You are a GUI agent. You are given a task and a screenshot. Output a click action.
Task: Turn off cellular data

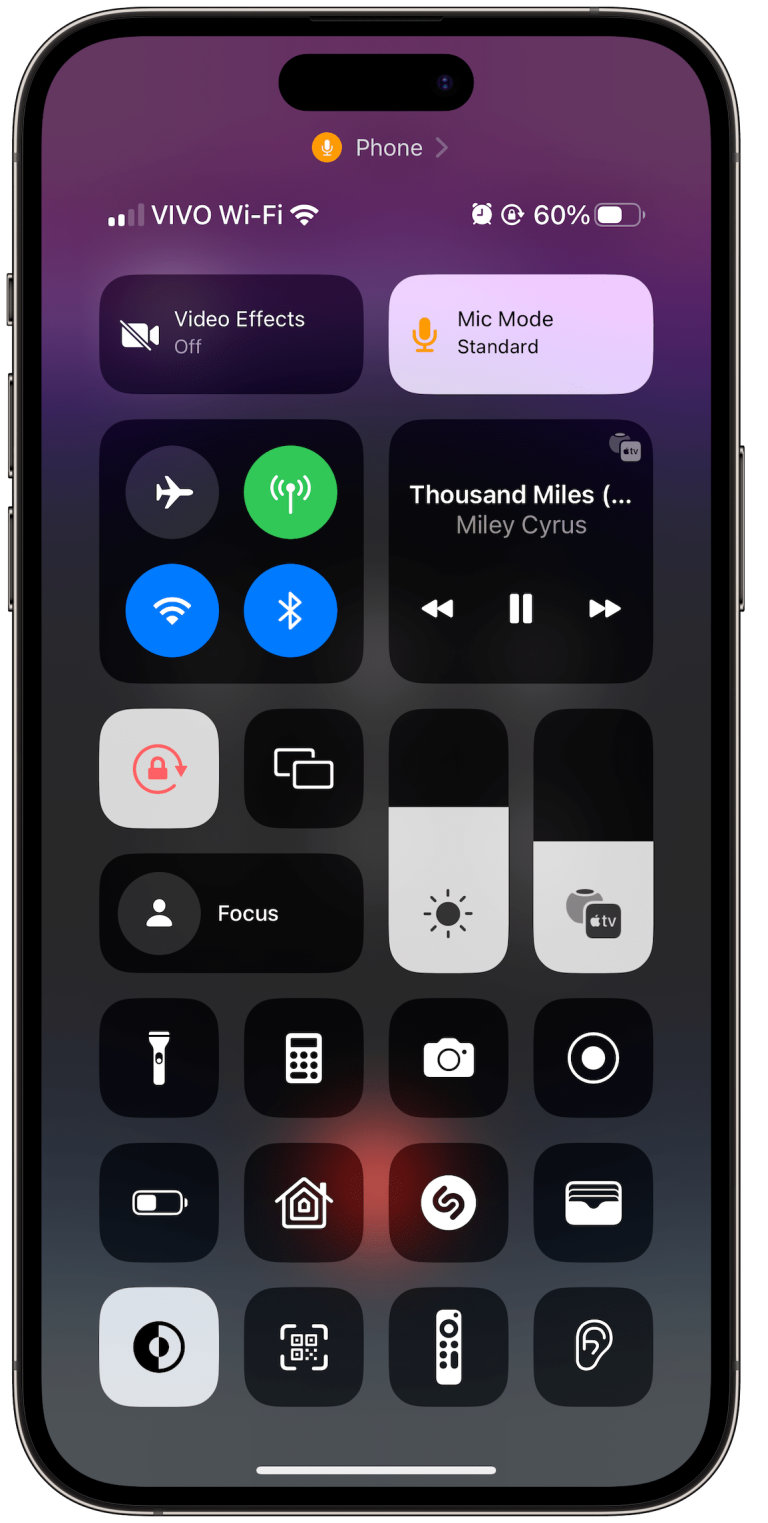pos(290,492)
